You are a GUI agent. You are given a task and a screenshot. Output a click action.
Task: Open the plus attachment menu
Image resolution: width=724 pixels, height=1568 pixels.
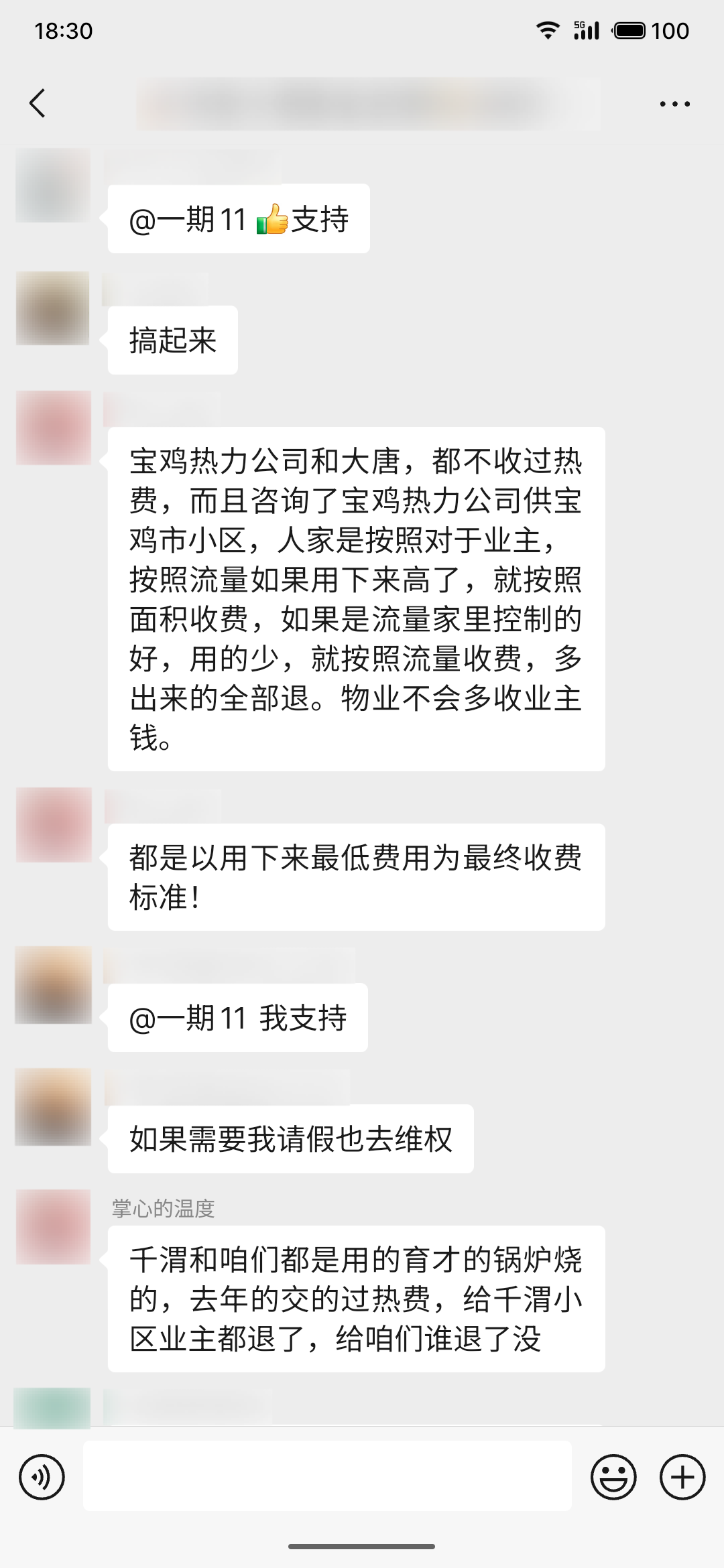tap(682, 1477)
